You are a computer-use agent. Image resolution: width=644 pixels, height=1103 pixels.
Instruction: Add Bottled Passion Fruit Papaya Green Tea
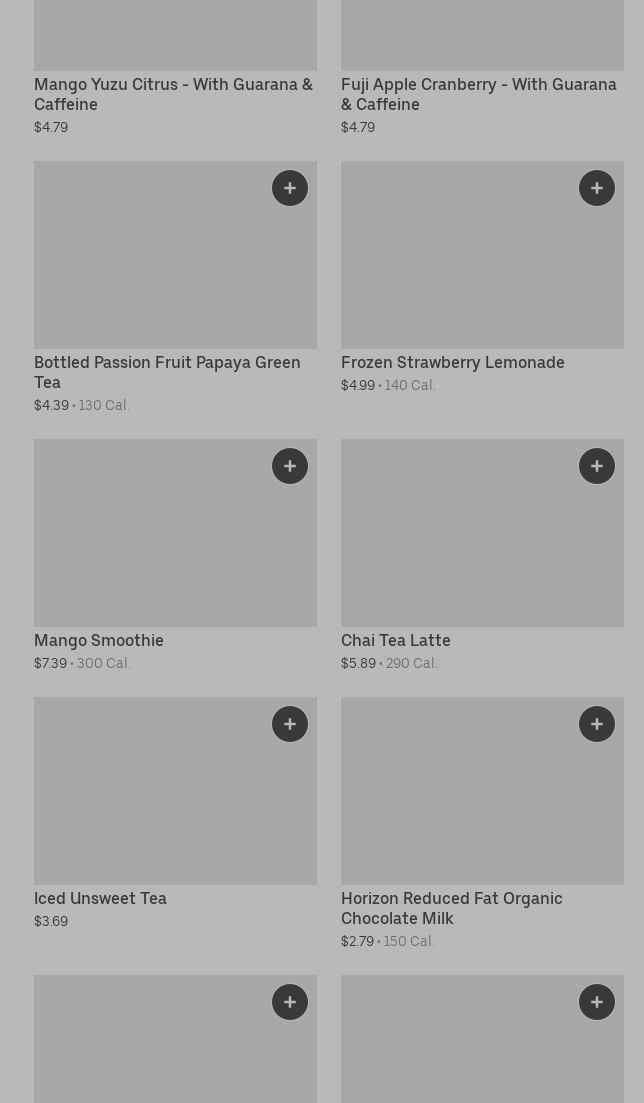click(290, 188)
